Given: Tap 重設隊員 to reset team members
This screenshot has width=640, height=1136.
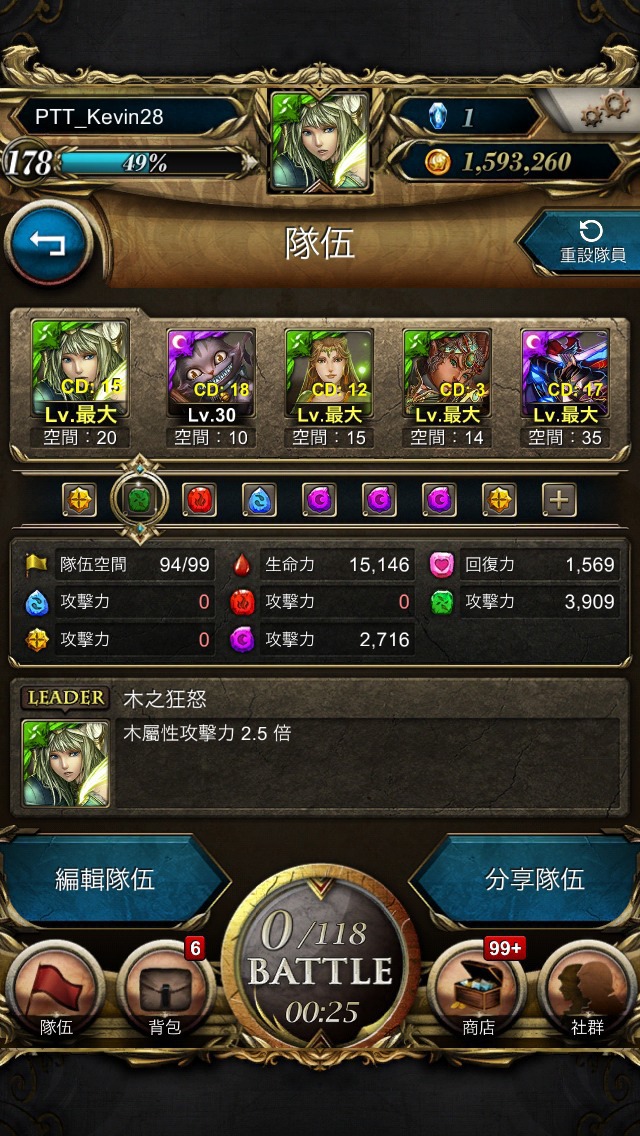Looking at the screenshot, I should (582, 243).
